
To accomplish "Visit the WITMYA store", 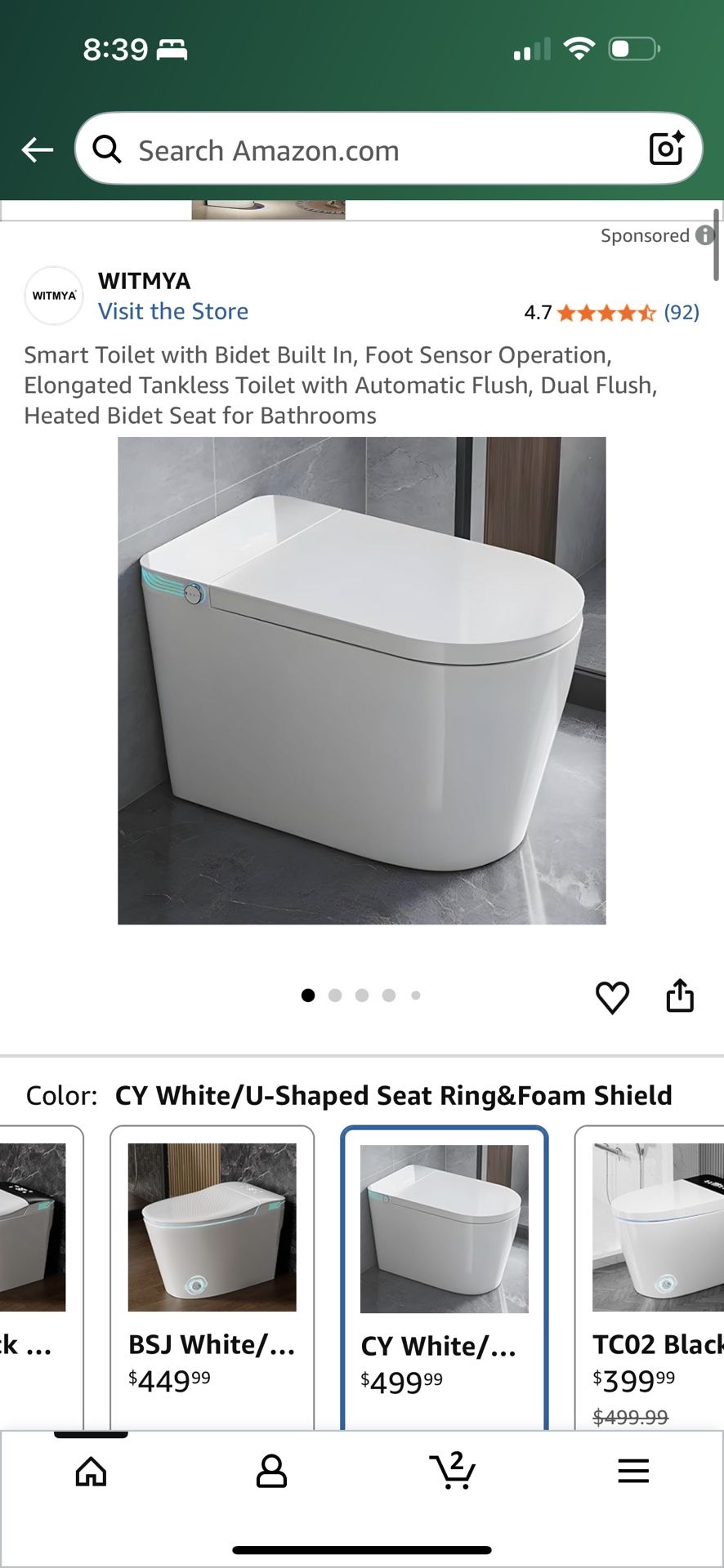I will (x=173, y=311).
